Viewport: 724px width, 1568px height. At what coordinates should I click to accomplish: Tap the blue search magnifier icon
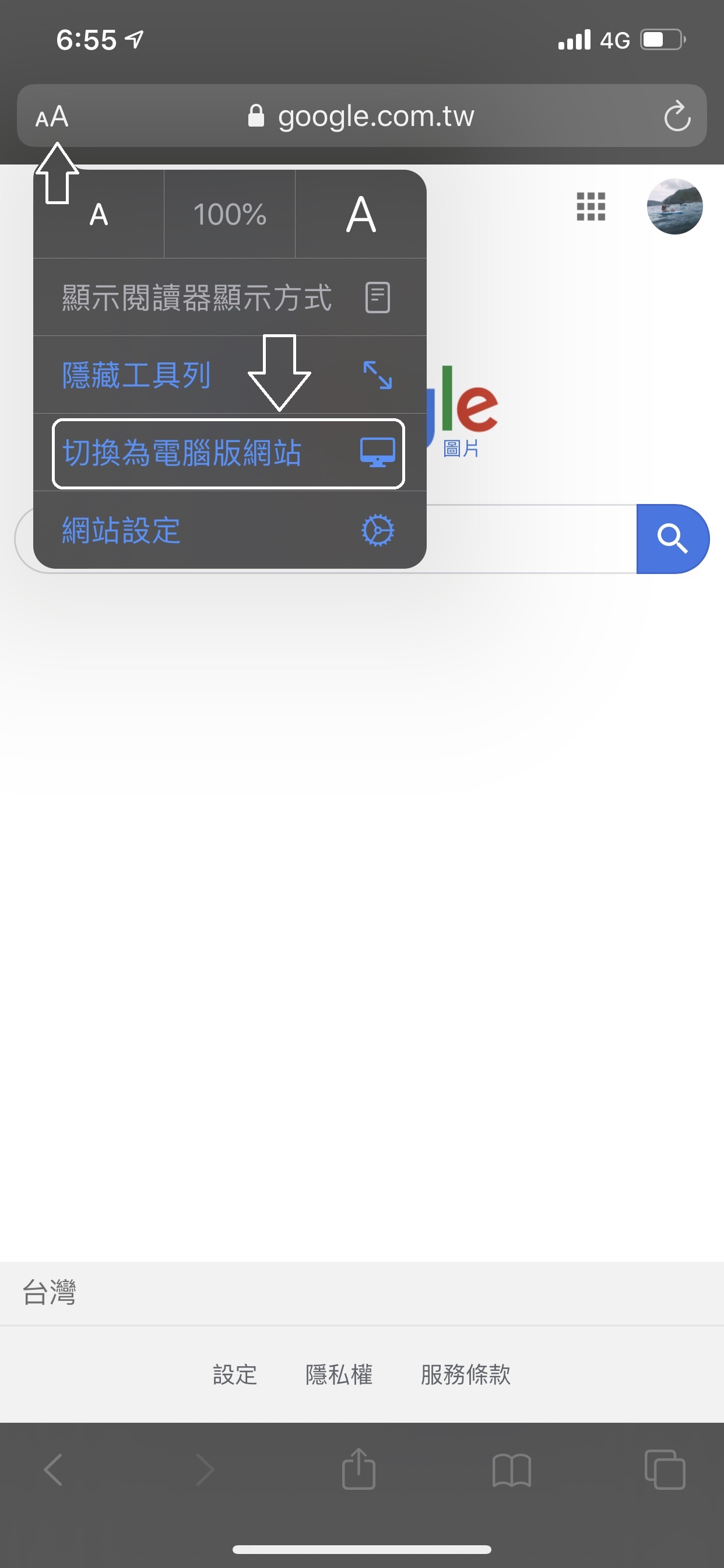point(672,538)
